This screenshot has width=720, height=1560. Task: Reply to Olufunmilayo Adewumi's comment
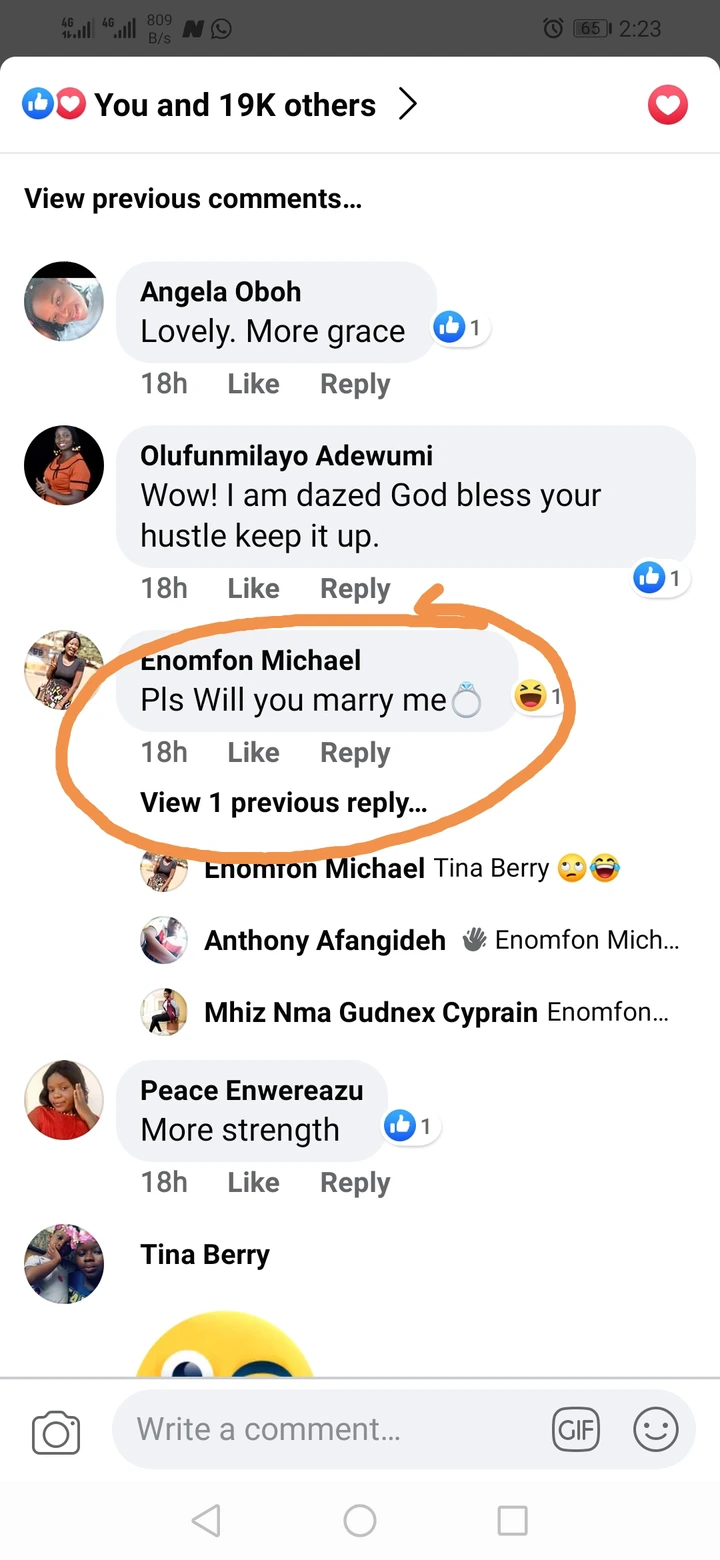354,588
